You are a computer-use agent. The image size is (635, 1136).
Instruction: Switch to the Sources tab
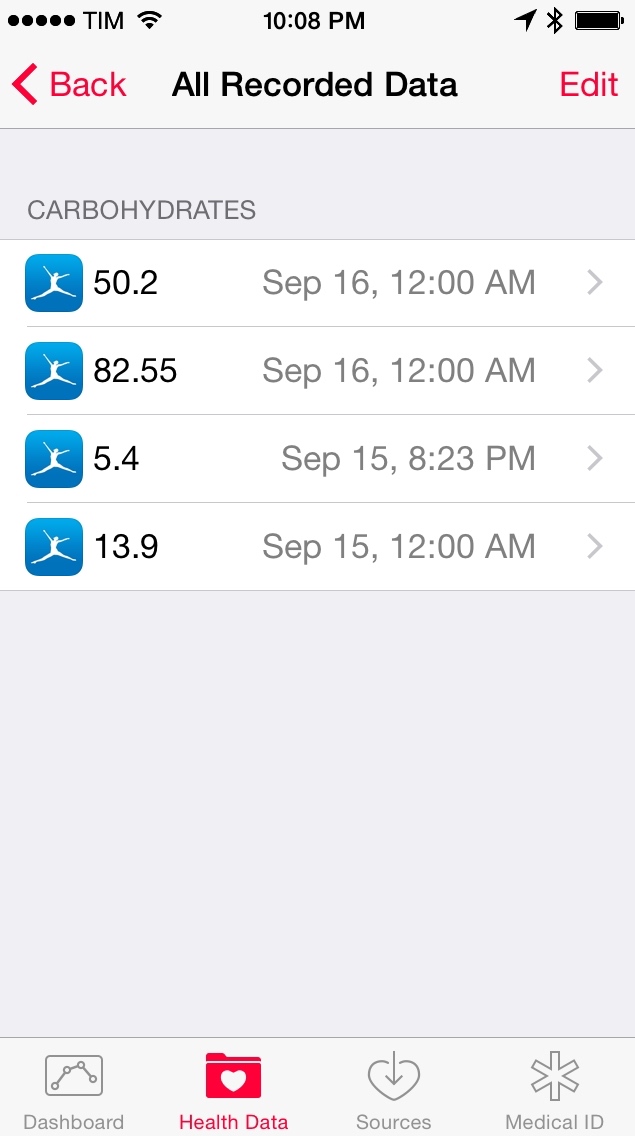393,1090
